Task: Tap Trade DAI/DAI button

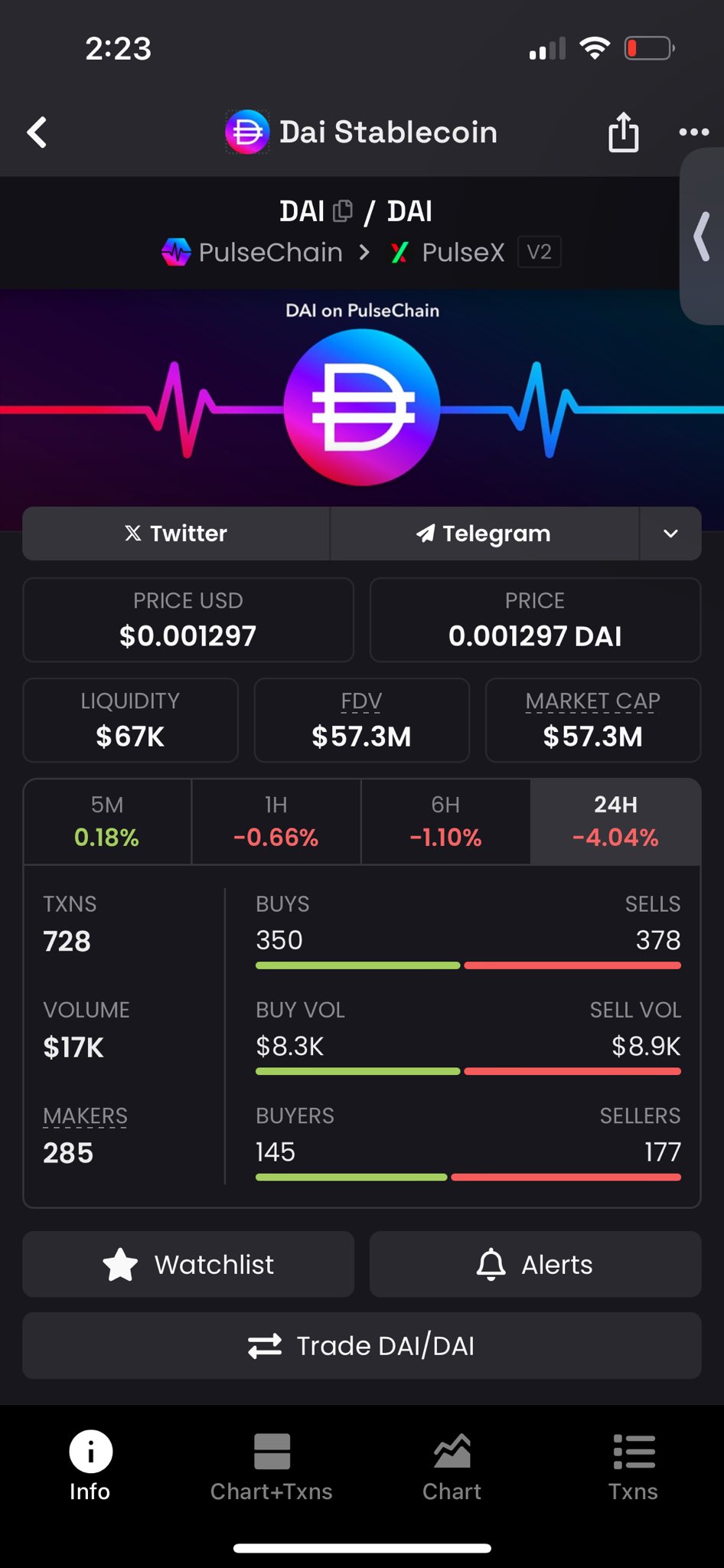Action: click(362, 1346)
